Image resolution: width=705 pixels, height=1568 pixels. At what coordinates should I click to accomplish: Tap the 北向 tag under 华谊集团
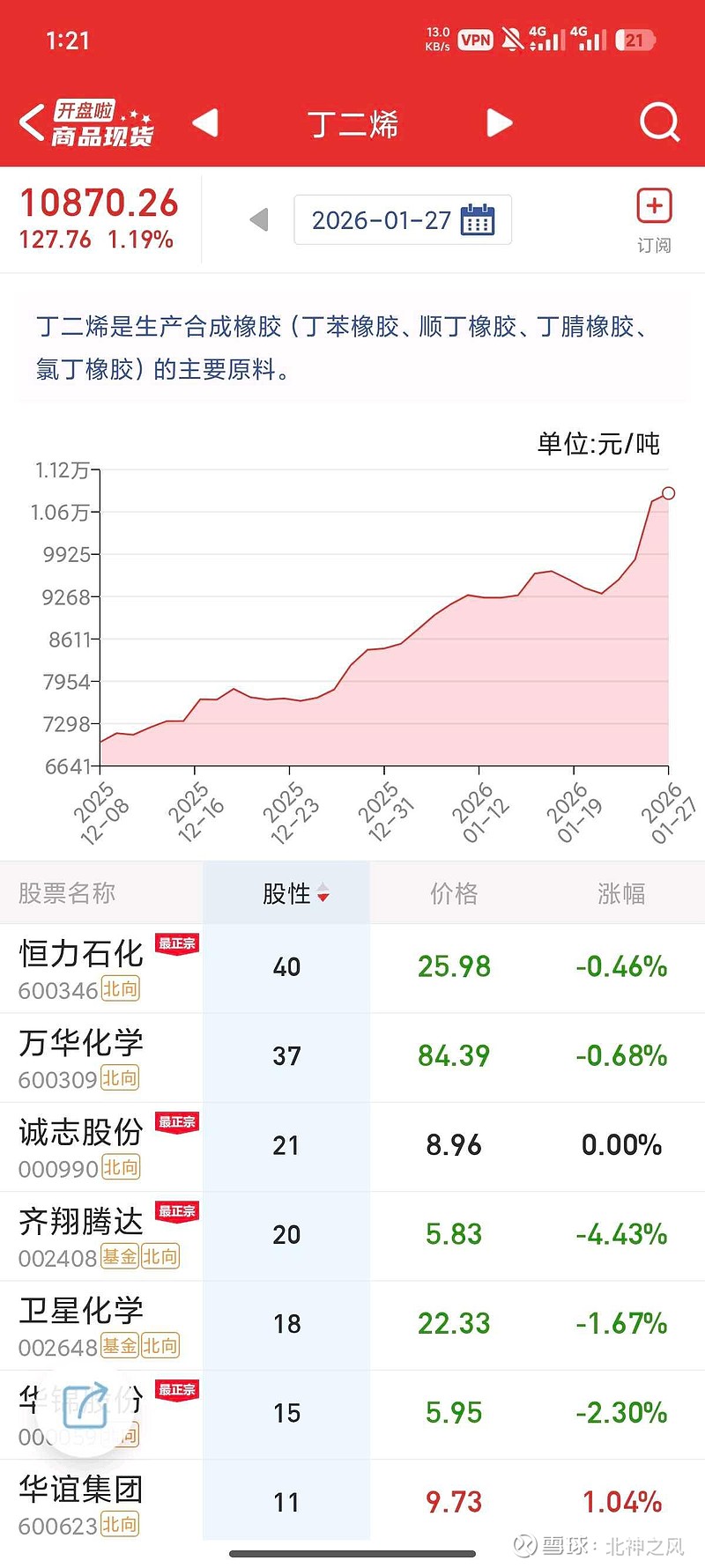(x=118, y=1525)
